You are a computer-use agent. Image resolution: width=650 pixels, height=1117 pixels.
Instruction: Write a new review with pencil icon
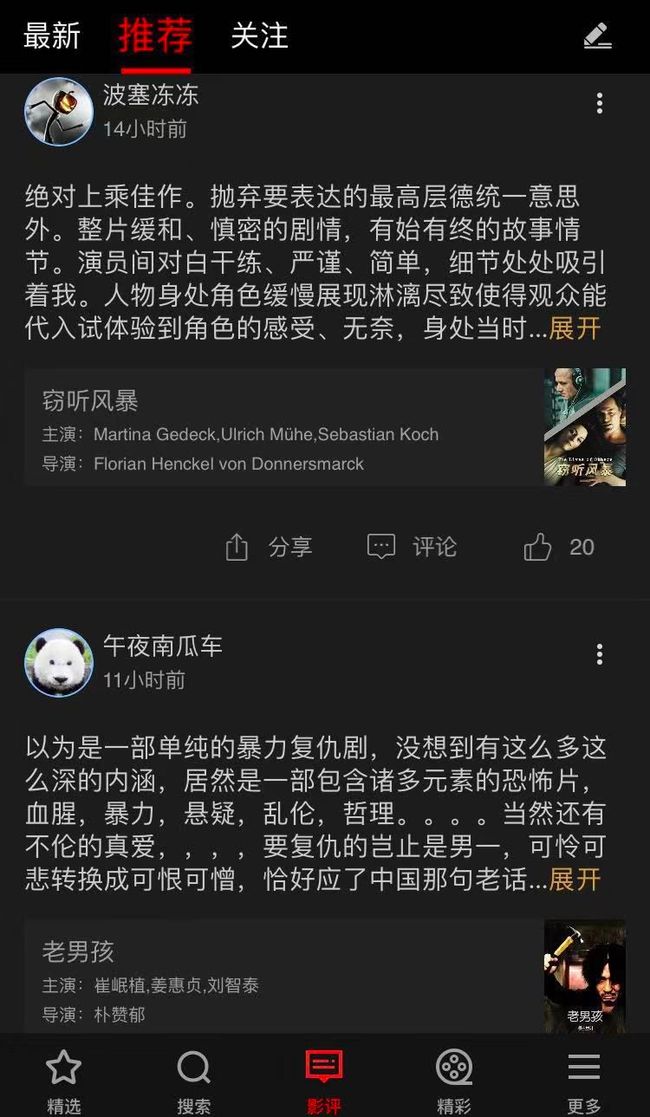[x=597, y=36]
